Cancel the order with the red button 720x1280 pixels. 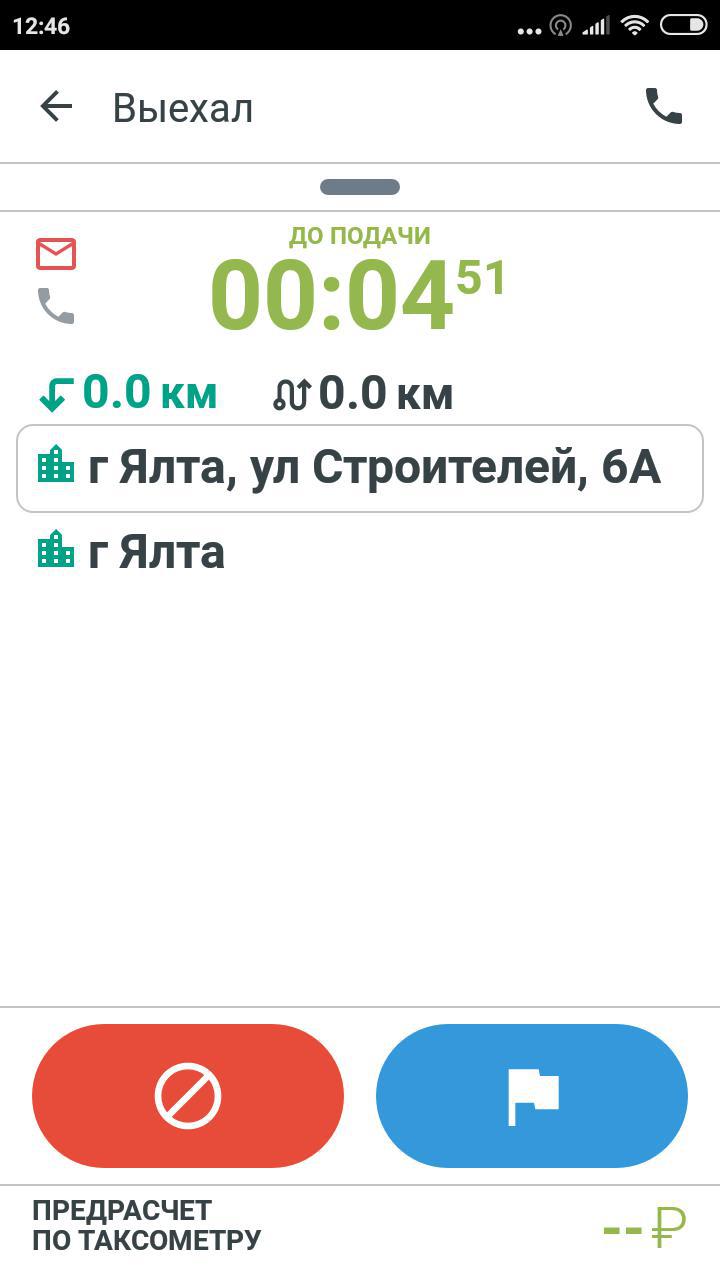[x=188, y=1096]
